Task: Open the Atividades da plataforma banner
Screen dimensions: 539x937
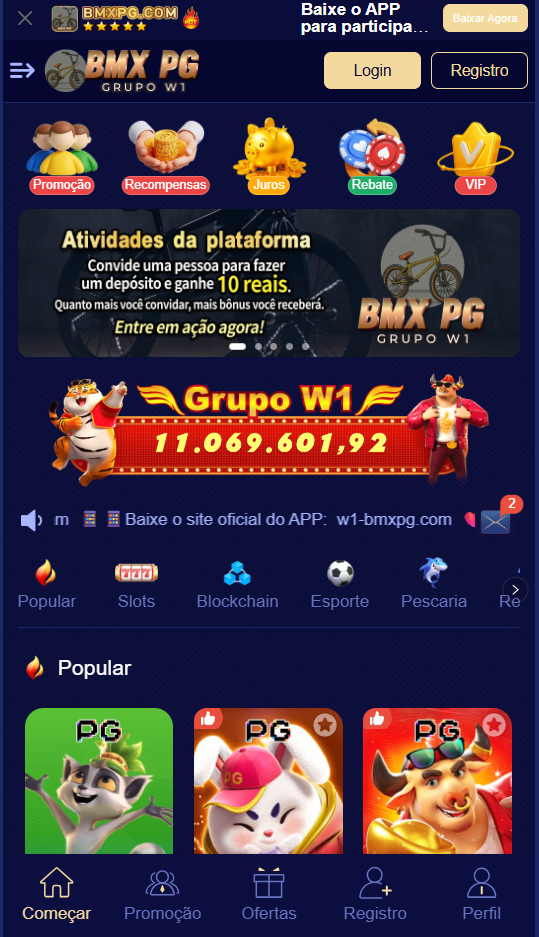Action: point(269,283)
